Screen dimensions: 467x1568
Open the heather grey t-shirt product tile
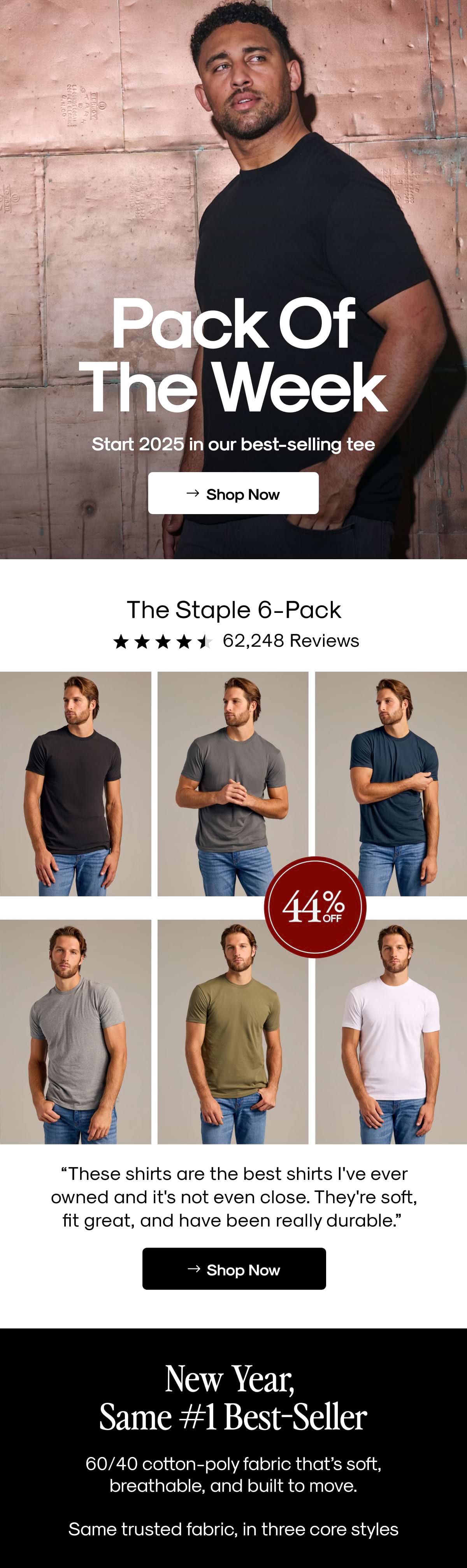[75, 1032]
